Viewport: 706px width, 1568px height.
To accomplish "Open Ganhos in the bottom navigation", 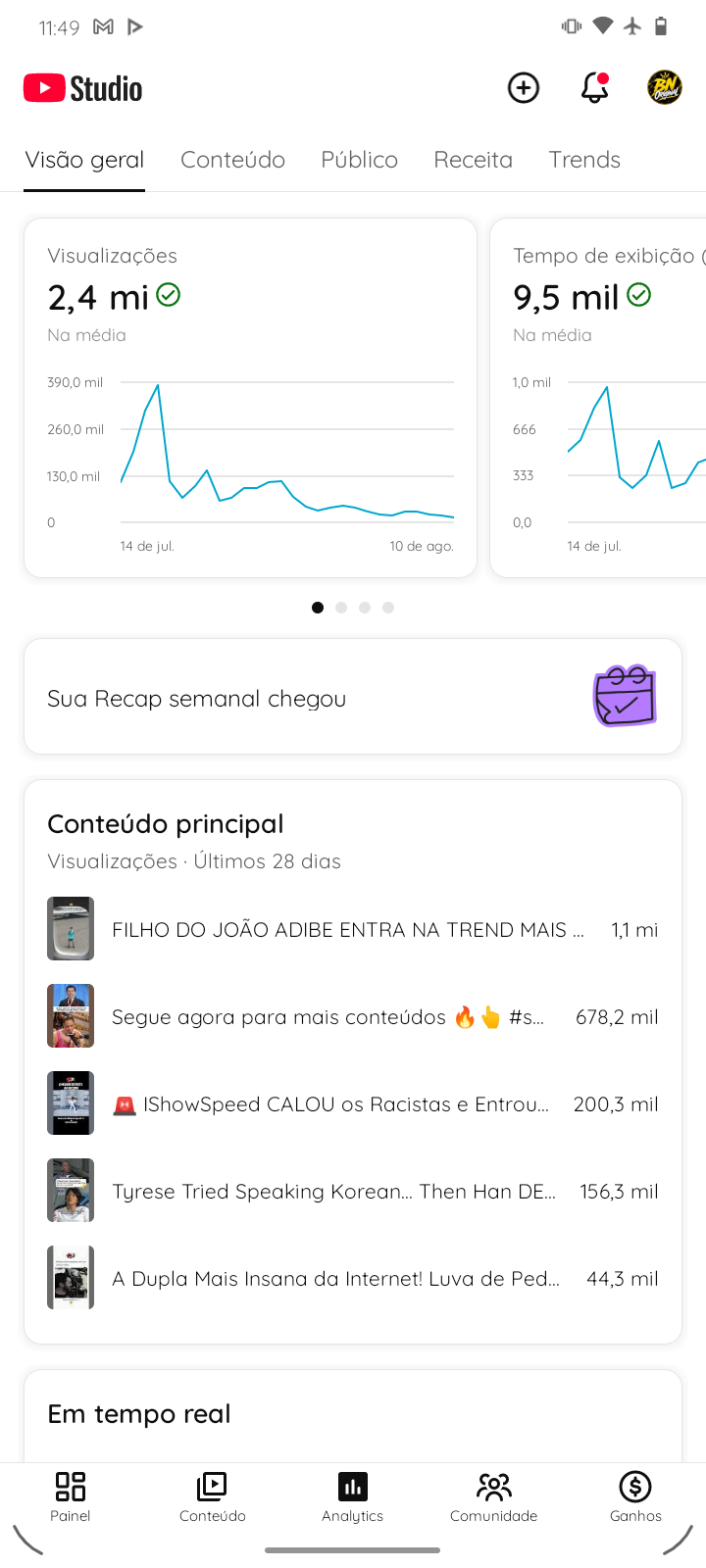I will [635, 1497].
